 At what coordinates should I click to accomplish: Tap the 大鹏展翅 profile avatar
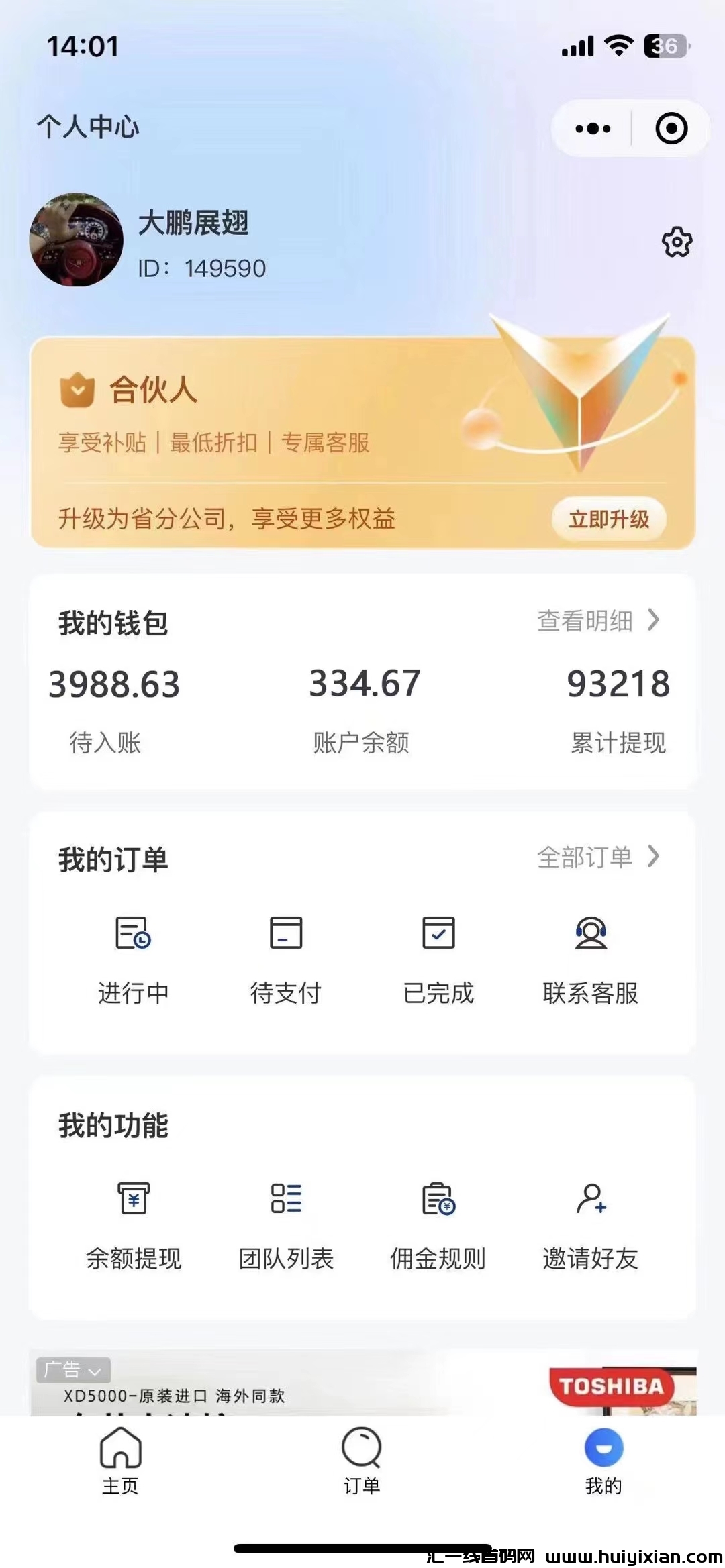click(77, 240)
